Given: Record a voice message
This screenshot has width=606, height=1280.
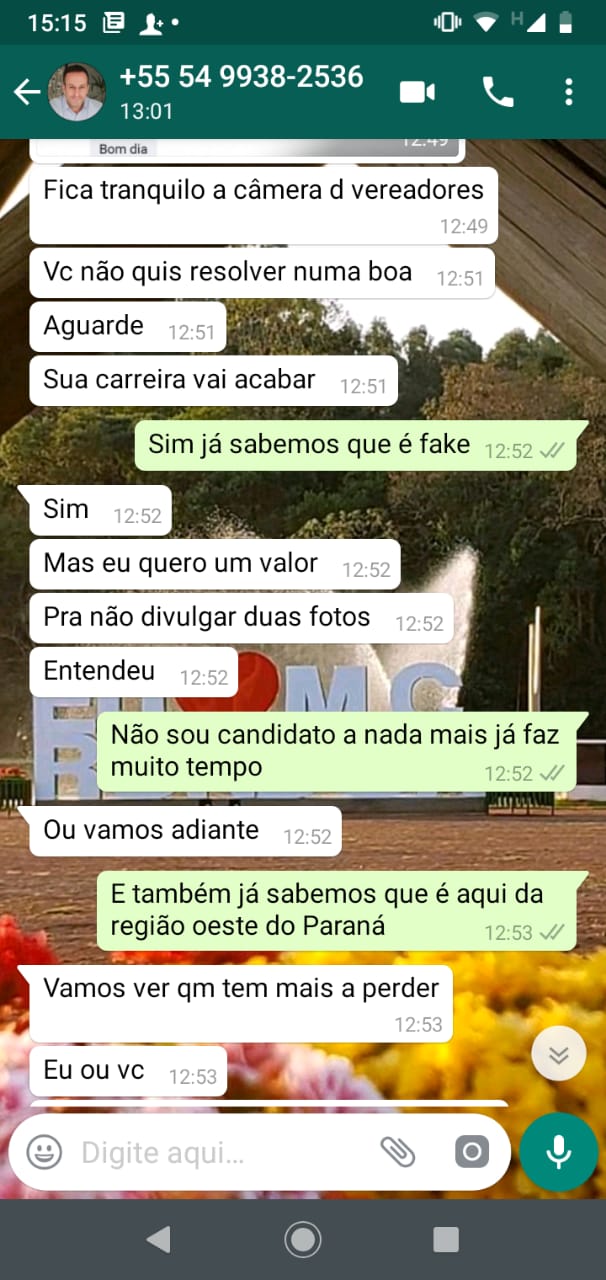Looking at the screenshot, I should click(558, 1152).
